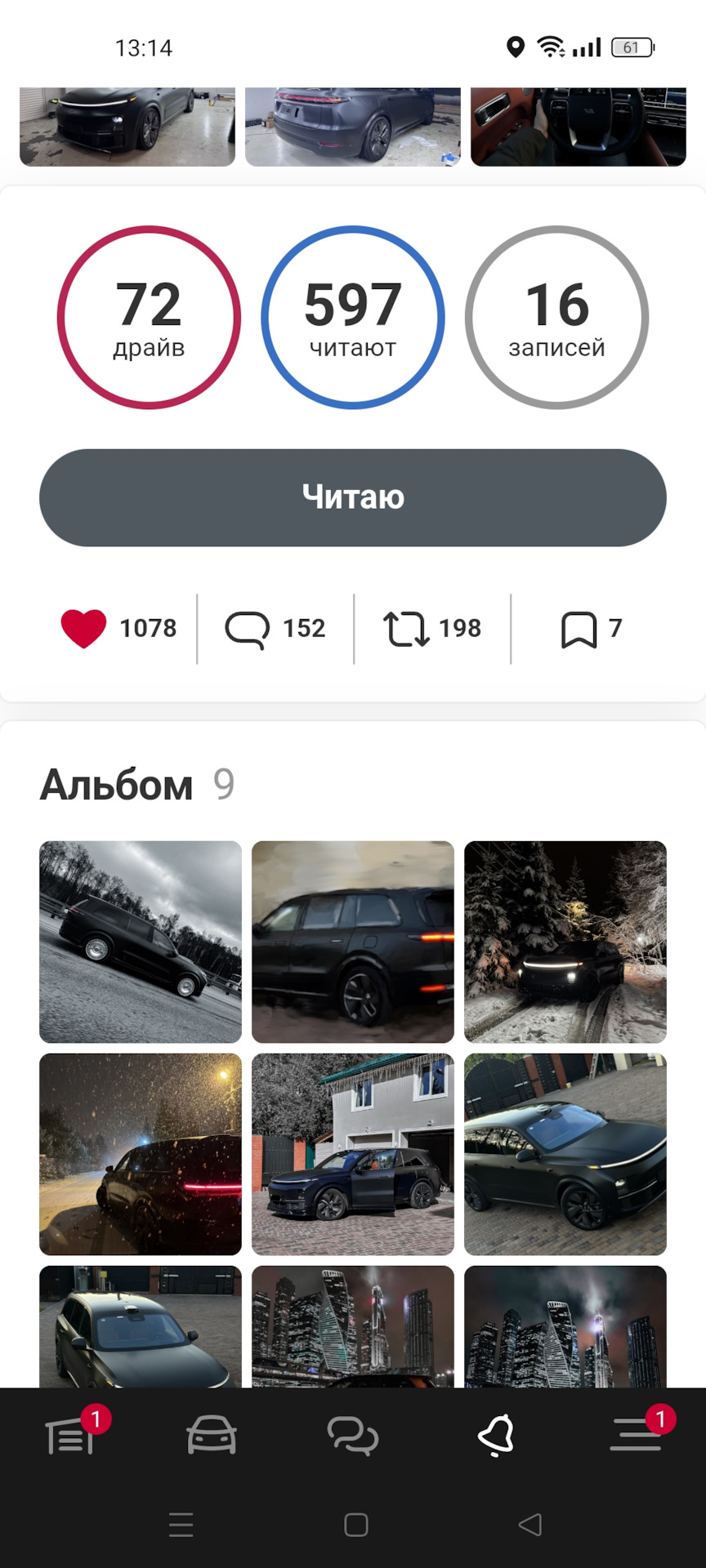Open the feed tab with garage icon
The width and height of the screenshot is (706, 1568).
[x=71, y=1436]
